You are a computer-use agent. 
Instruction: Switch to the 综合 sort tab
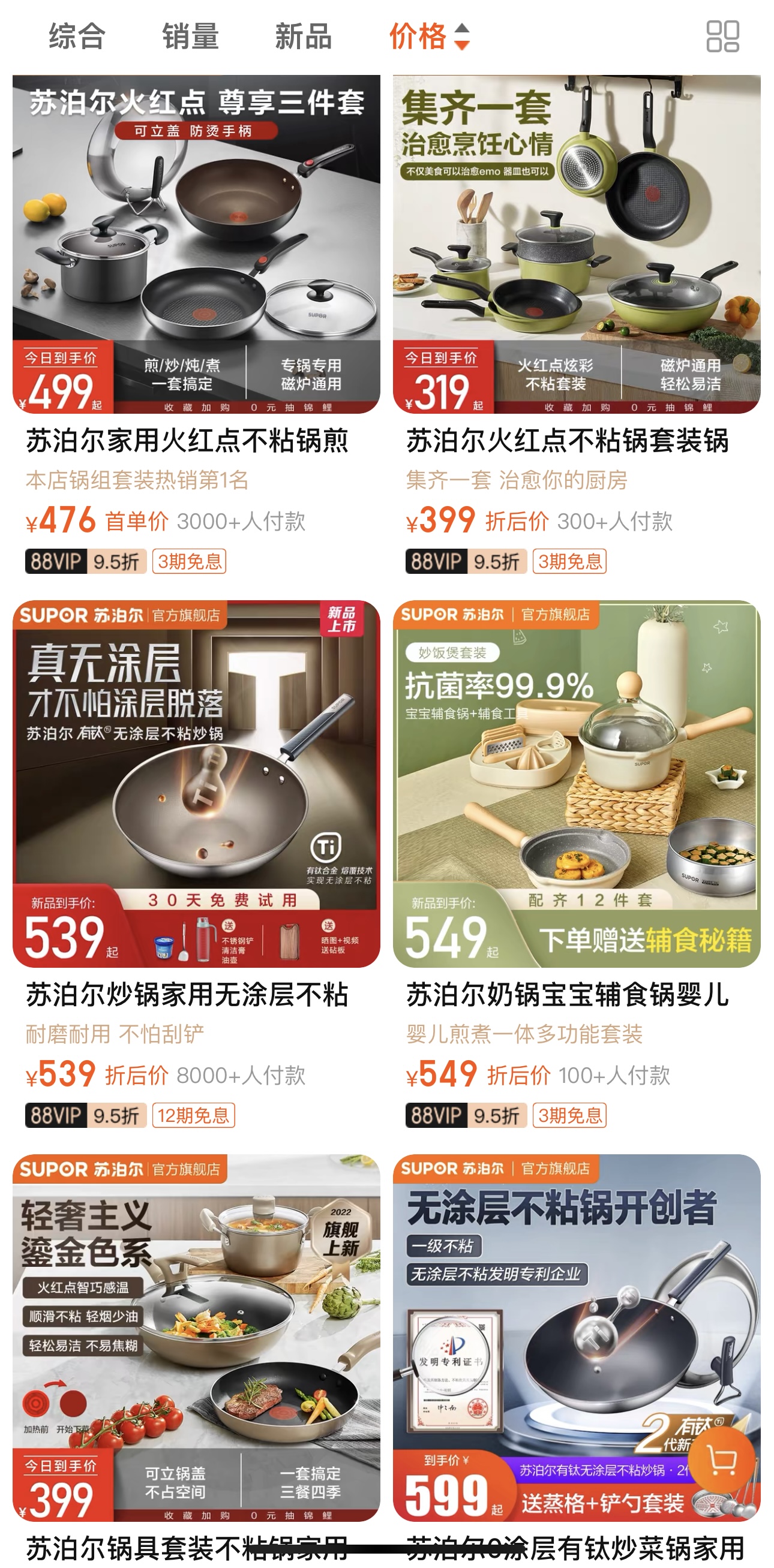tap(77, 37)
